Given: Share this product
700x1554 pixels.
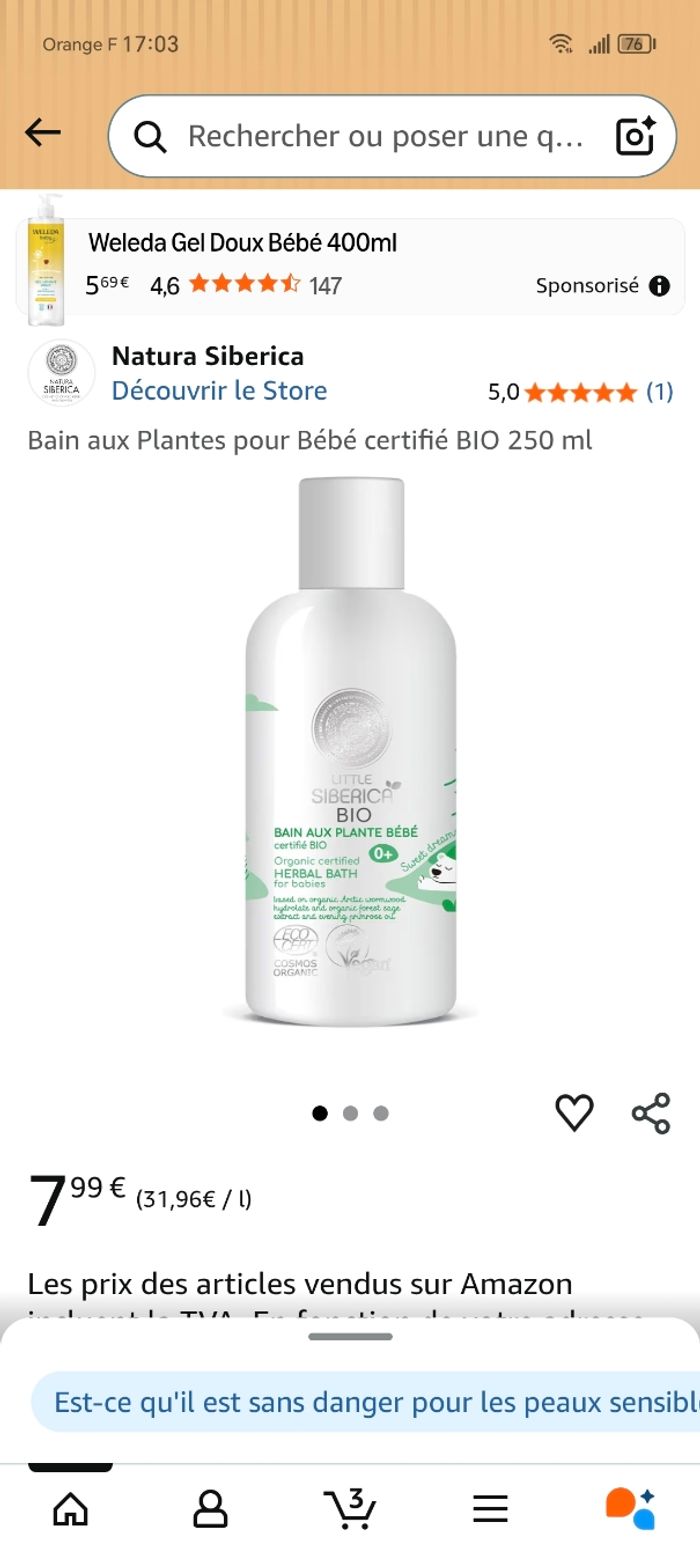Looking at the screenshot, I should tap(651, 1113).
